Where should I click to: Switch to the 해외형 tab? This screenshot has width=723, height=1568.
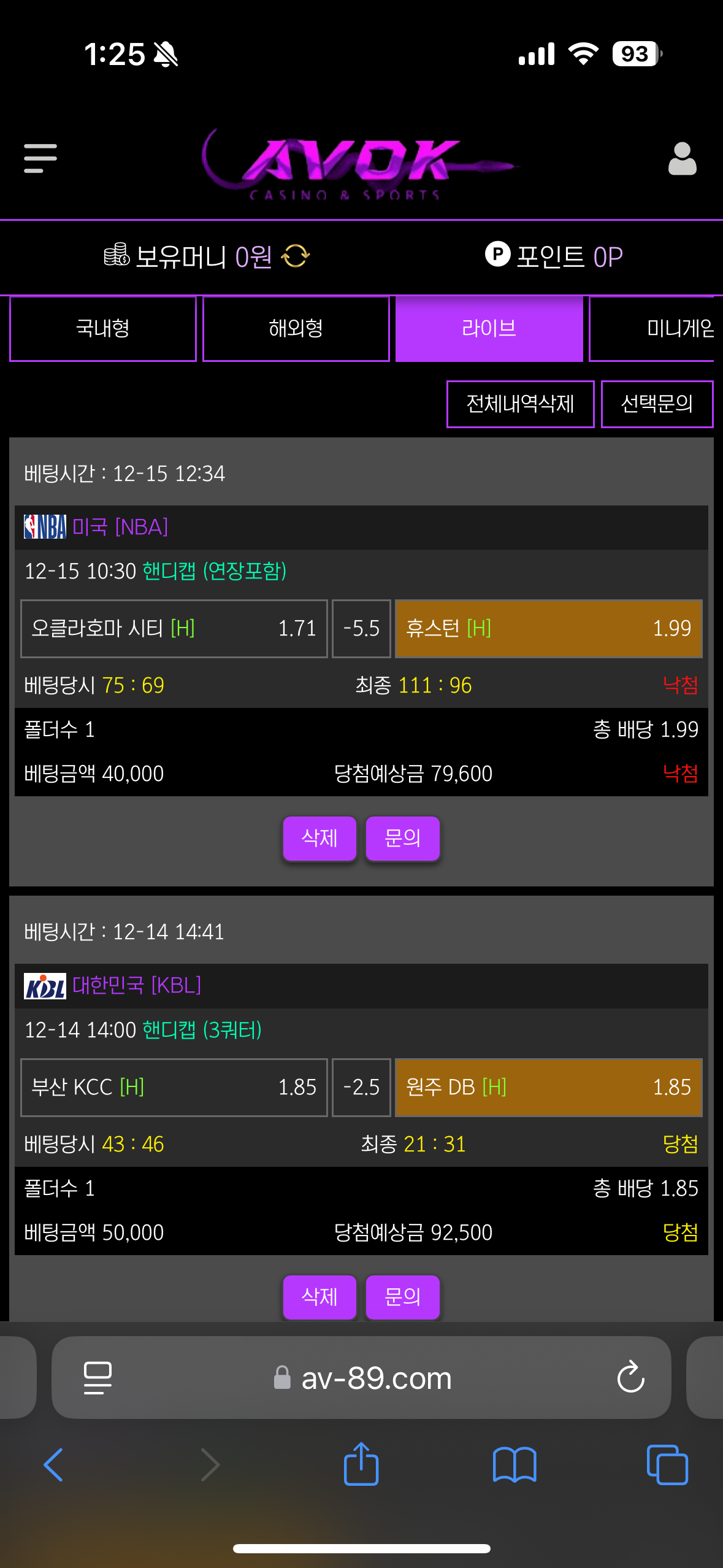(x=296, y=329)
